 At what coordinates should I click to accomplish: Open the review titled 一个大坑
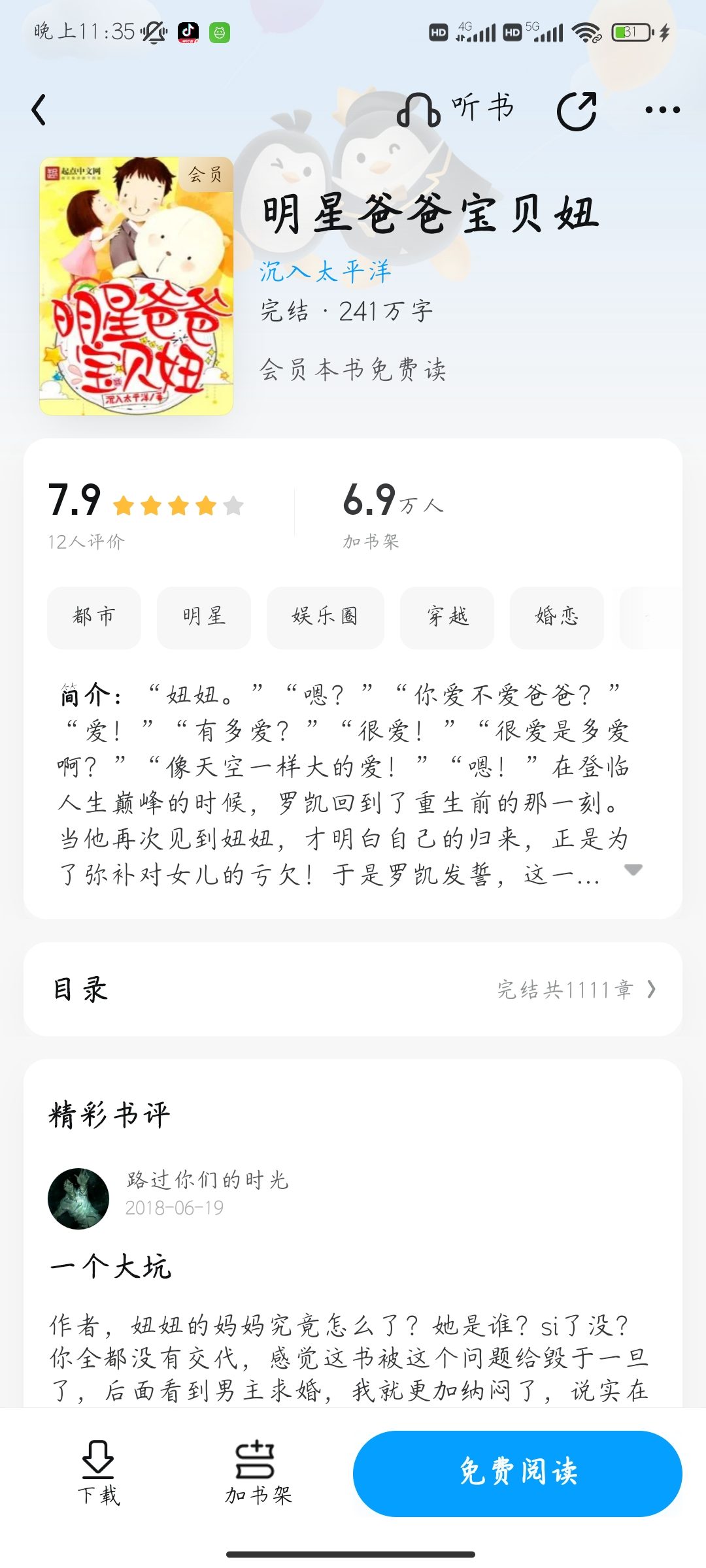click(110, 1266)
